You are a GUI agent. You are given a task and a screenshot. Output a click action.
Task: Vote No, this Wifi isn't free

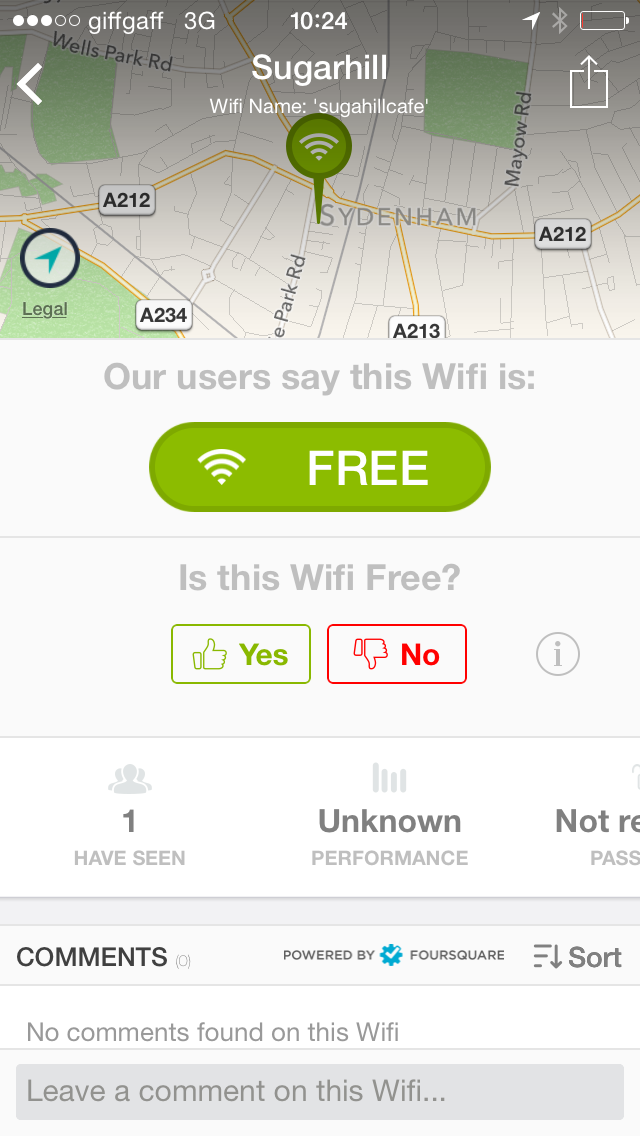pos(396,654)
